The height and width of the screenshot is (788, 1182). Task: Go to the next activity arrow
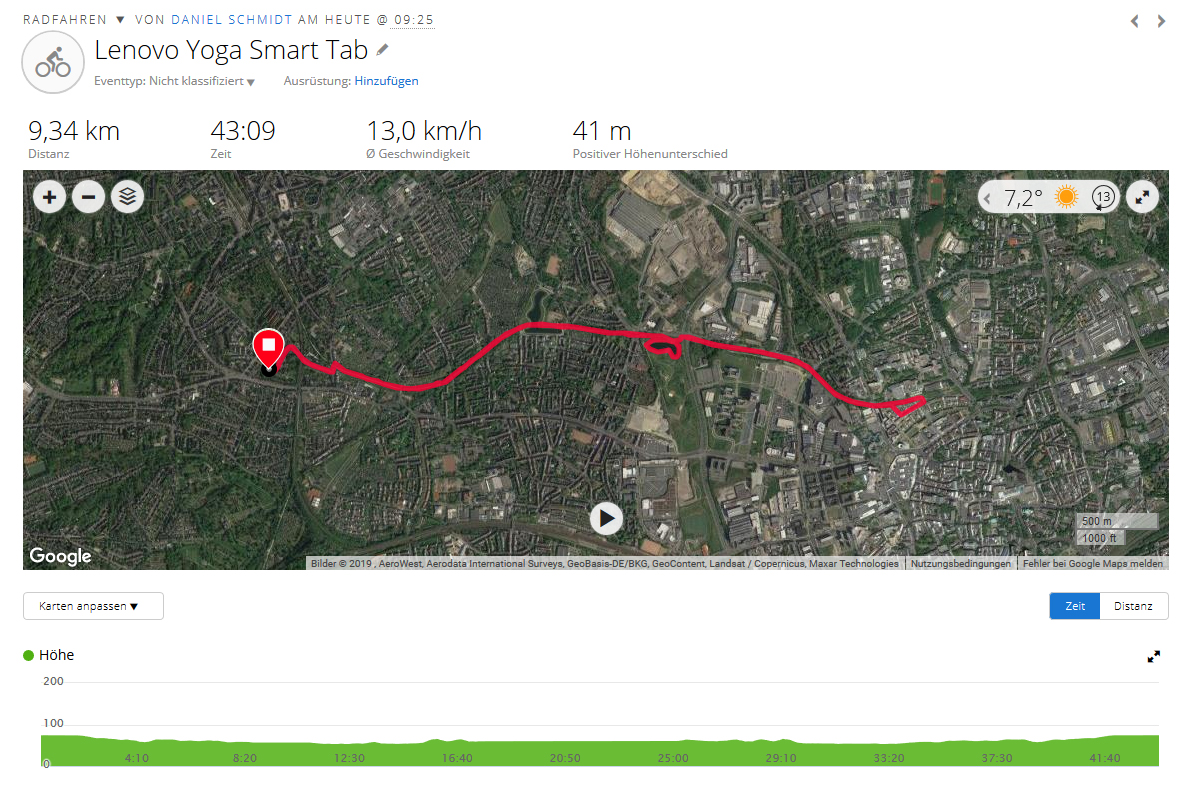pyautogui.click(x=1161, y=21)
